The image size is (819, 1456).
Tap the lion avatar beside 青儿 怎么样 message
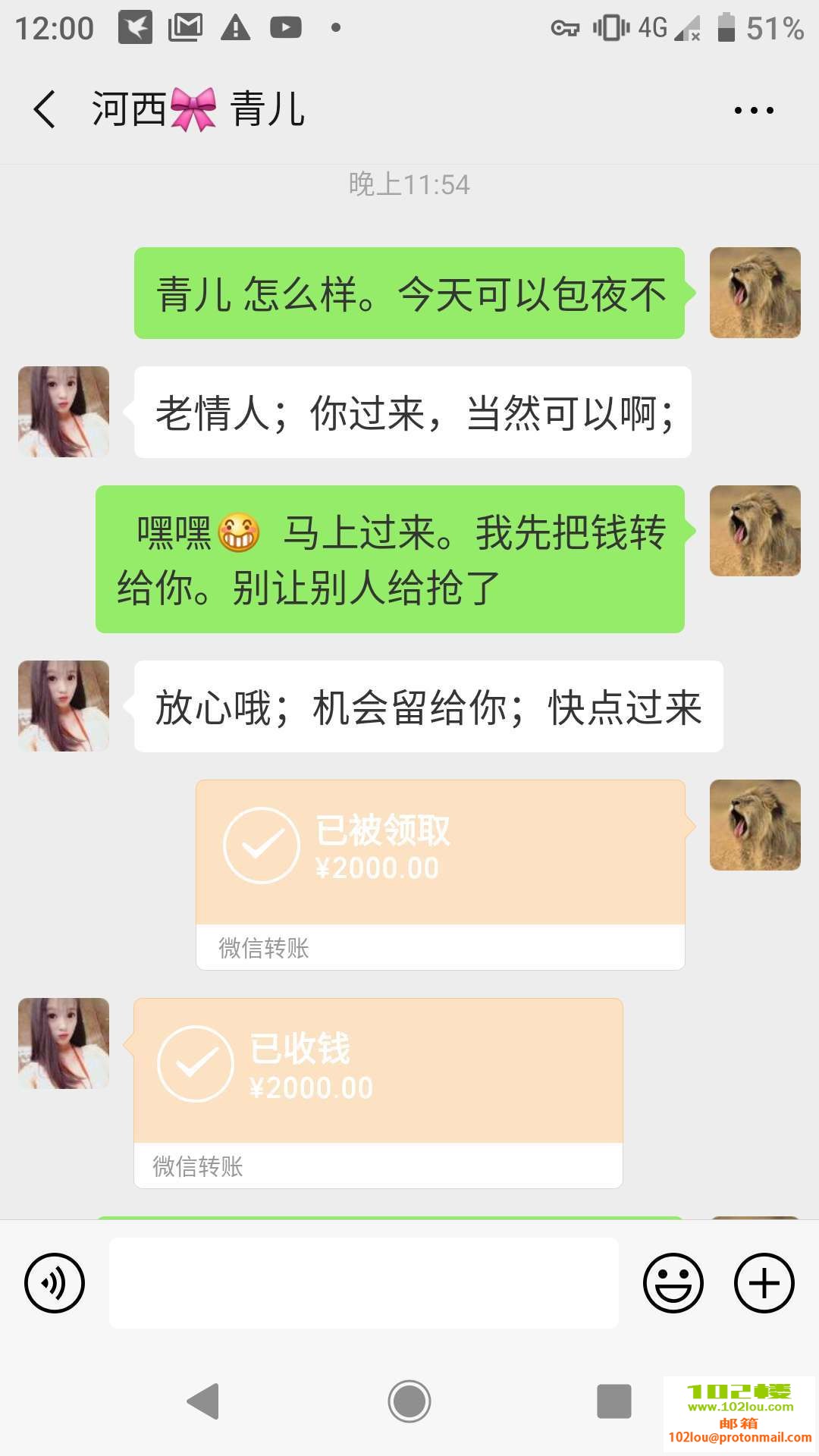point(755,293)
